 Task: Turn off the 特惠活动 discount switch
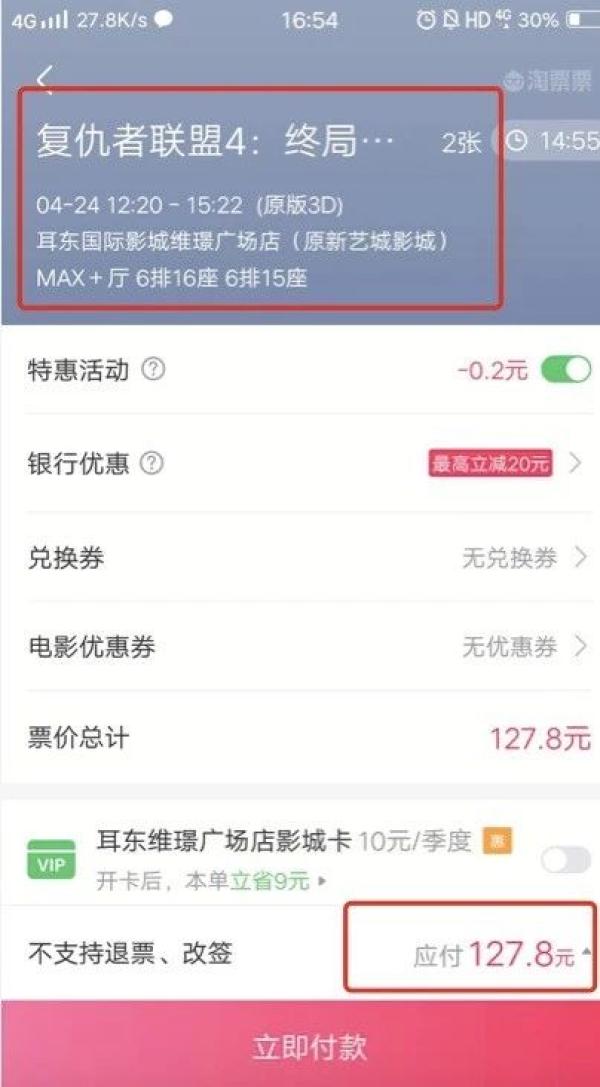point(566,370)
